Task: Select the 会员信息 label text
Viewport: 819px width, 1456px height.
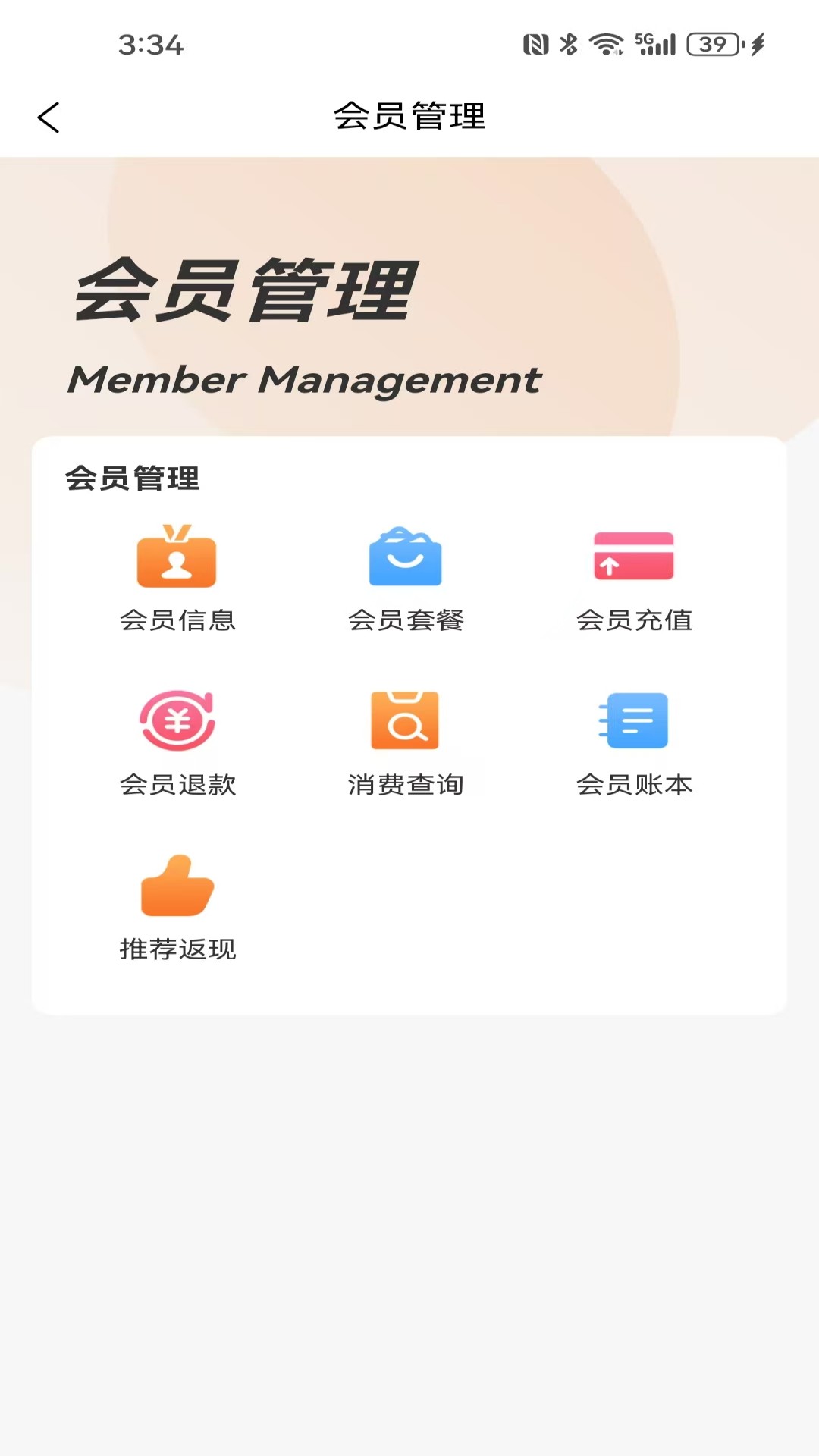Action: (x=177, y=620)
